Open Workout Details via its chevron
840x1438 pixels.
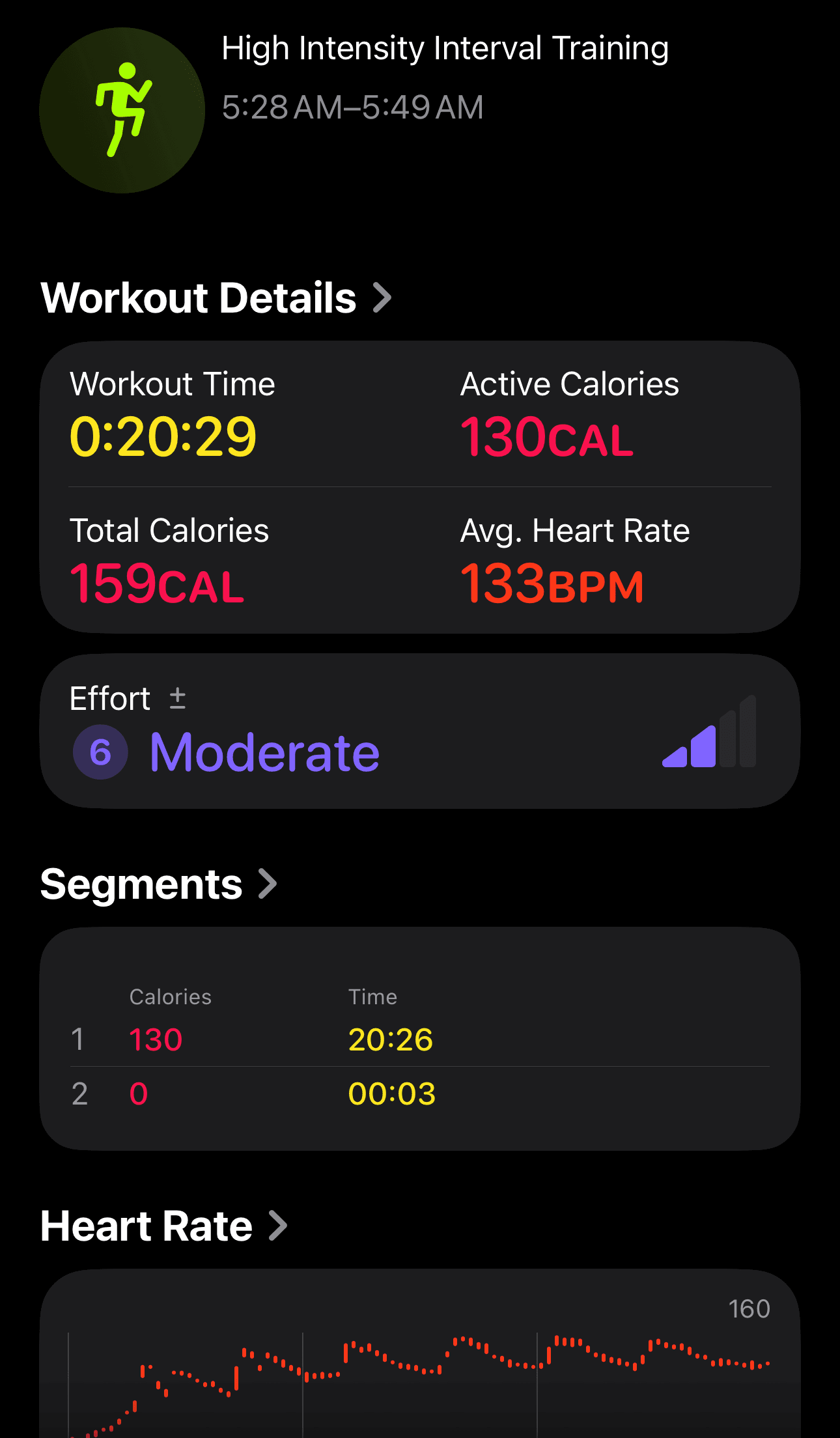380,297
